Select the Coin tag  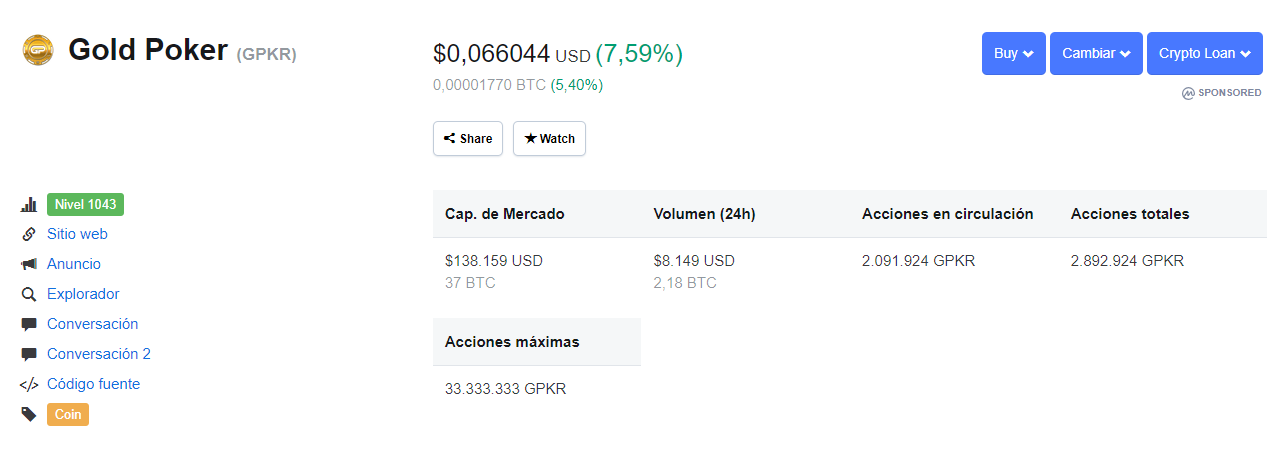(x=68, y=414)
